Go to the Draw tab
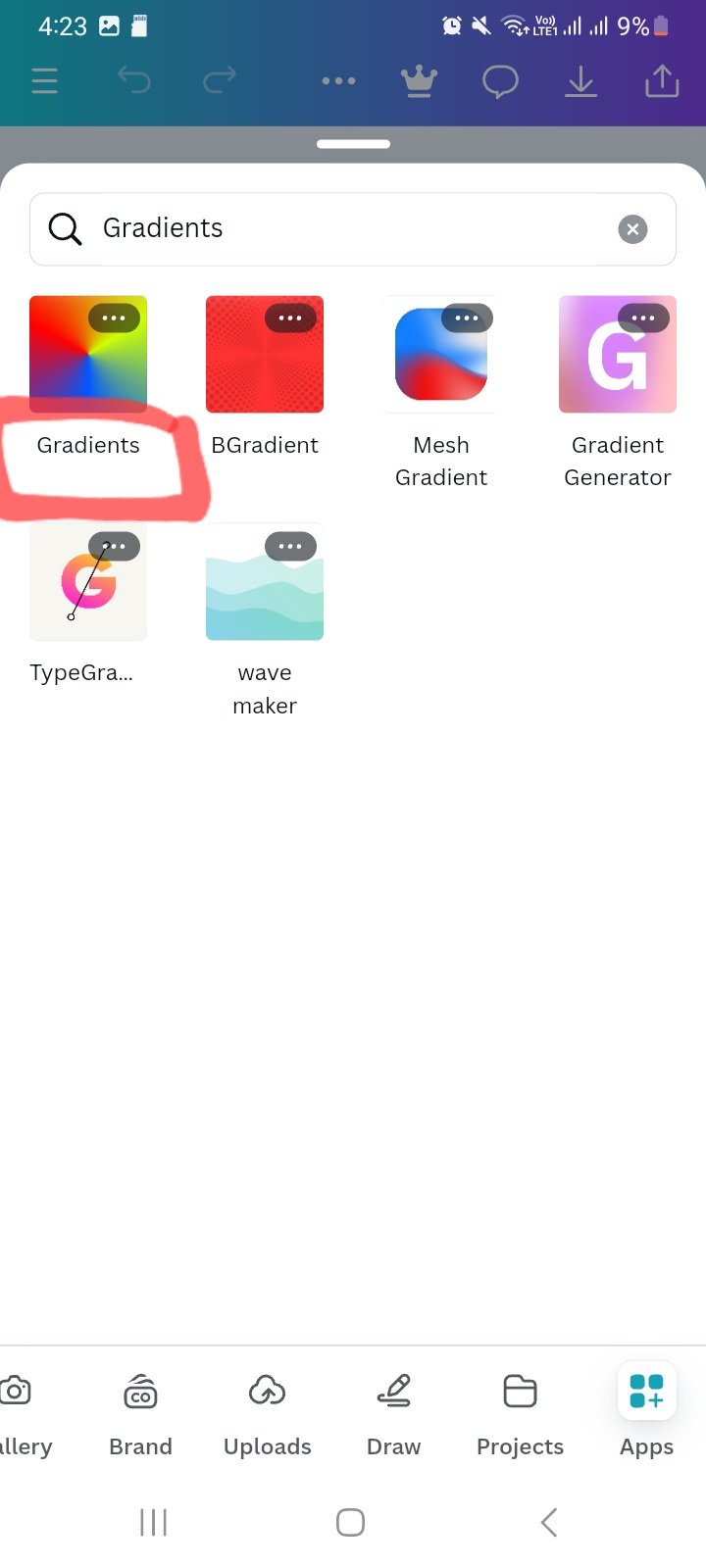This screenshot has width=706, height=1568. pos(393,1411)
